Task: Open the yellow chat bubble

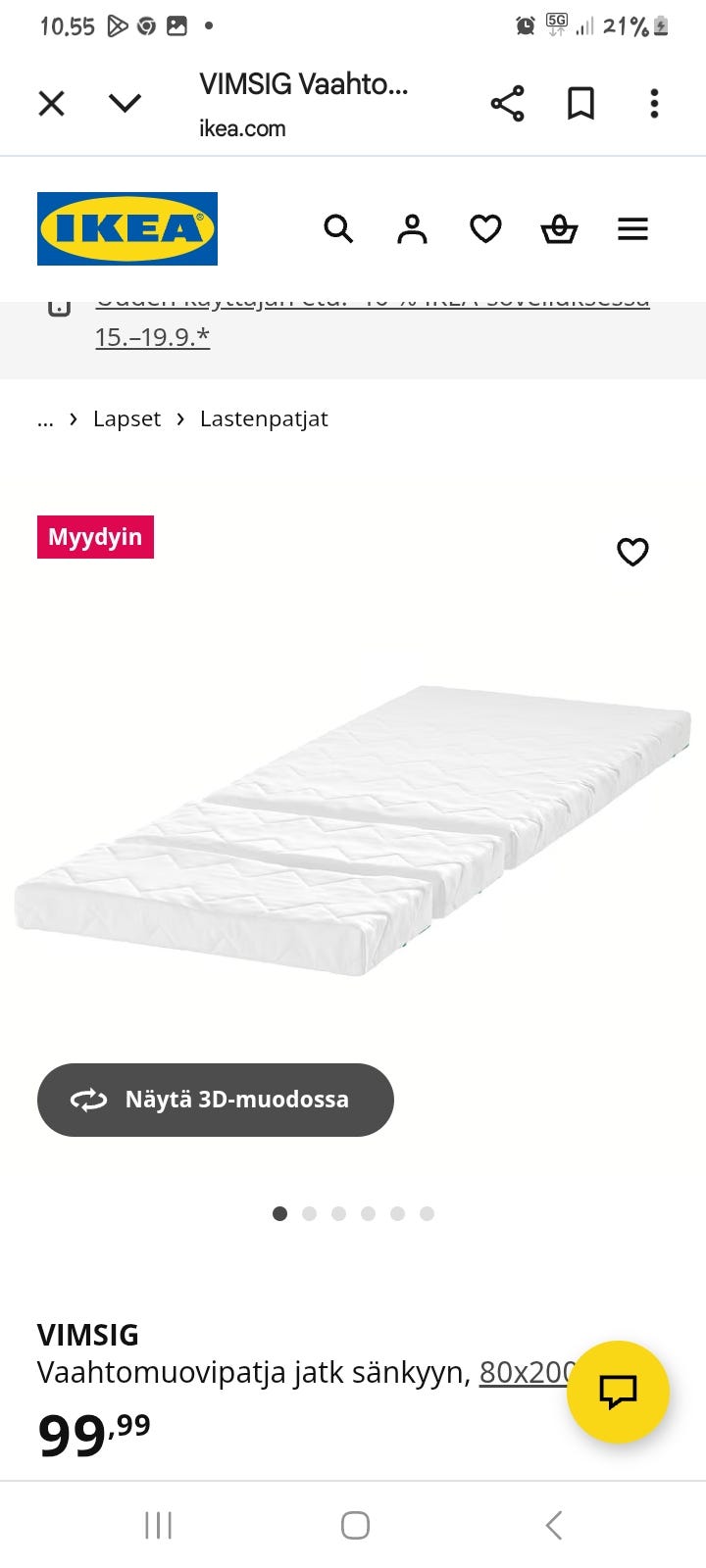Action: coord(618,1392)
